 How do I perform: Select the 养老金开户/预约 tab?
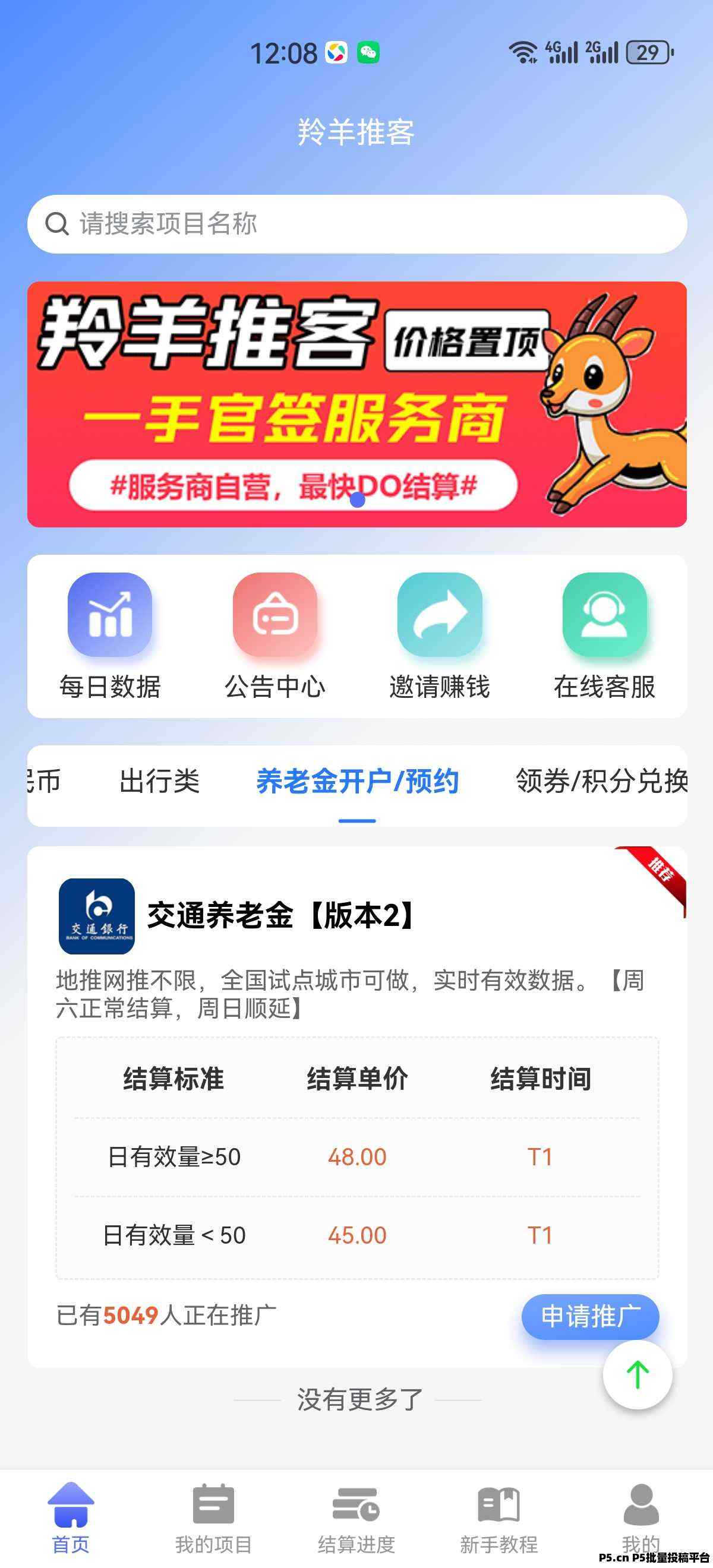[357, 782]
